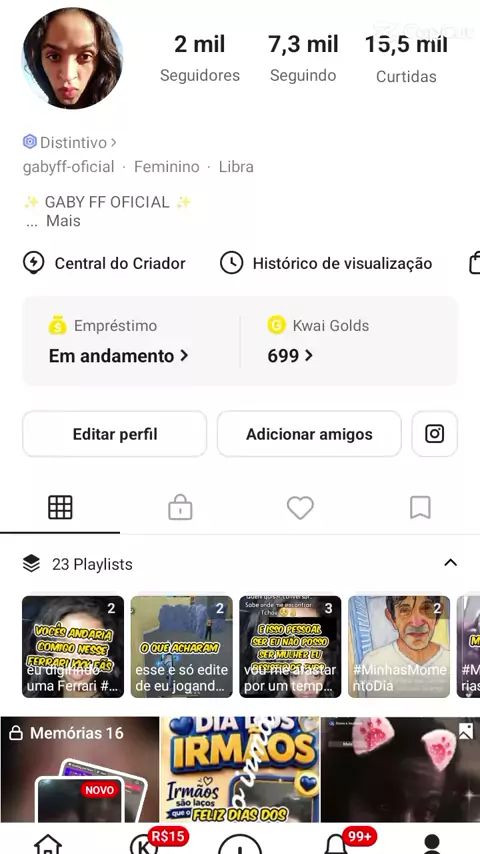480x854 pixels.
Task: Open Central do Criador
Action: pos(104,264)
